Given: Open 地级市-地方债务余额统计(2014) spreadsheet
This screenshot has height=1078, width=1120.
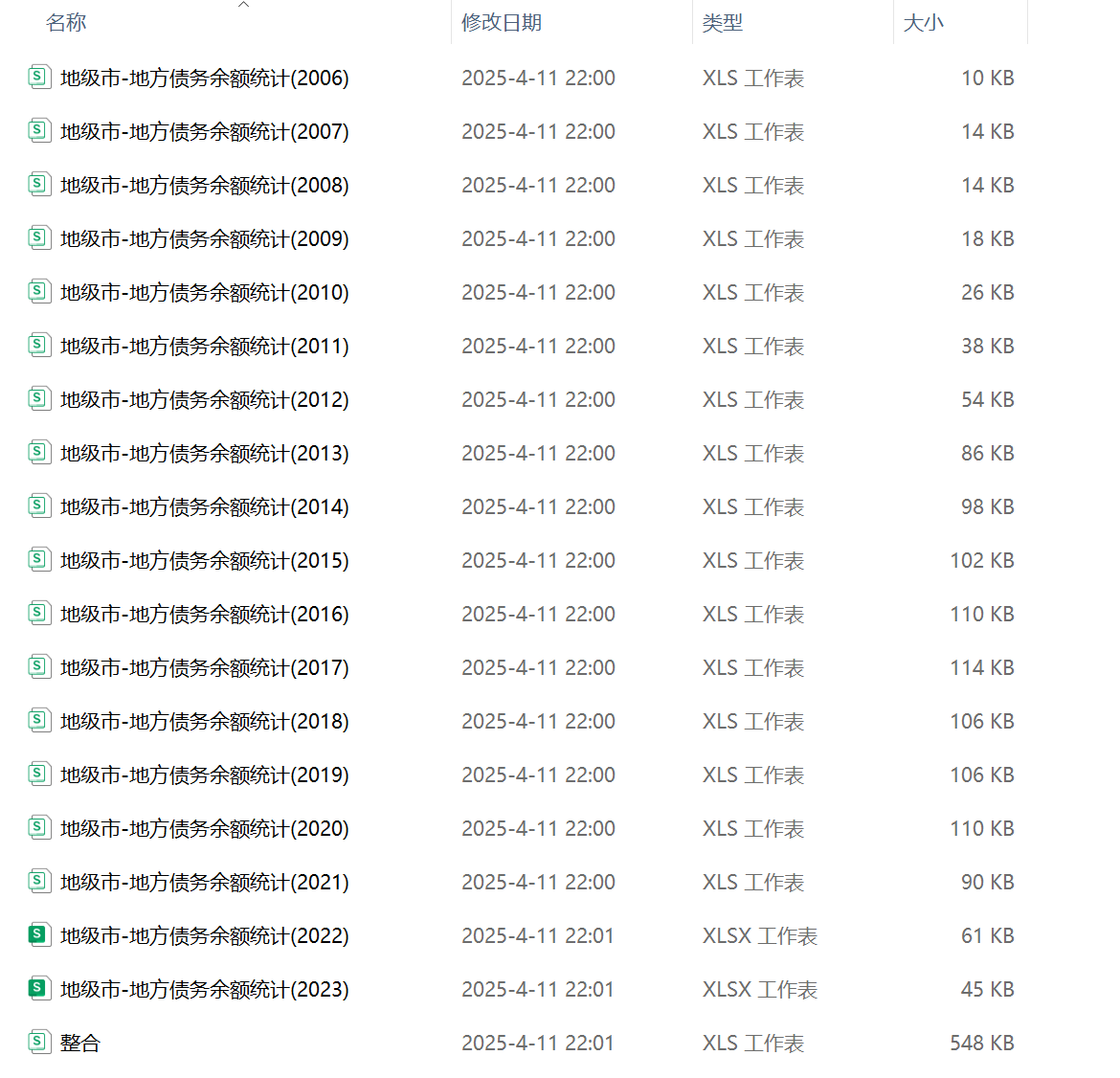Looking at the screenshot, I should pyautogui.click(x=204, y=507).
